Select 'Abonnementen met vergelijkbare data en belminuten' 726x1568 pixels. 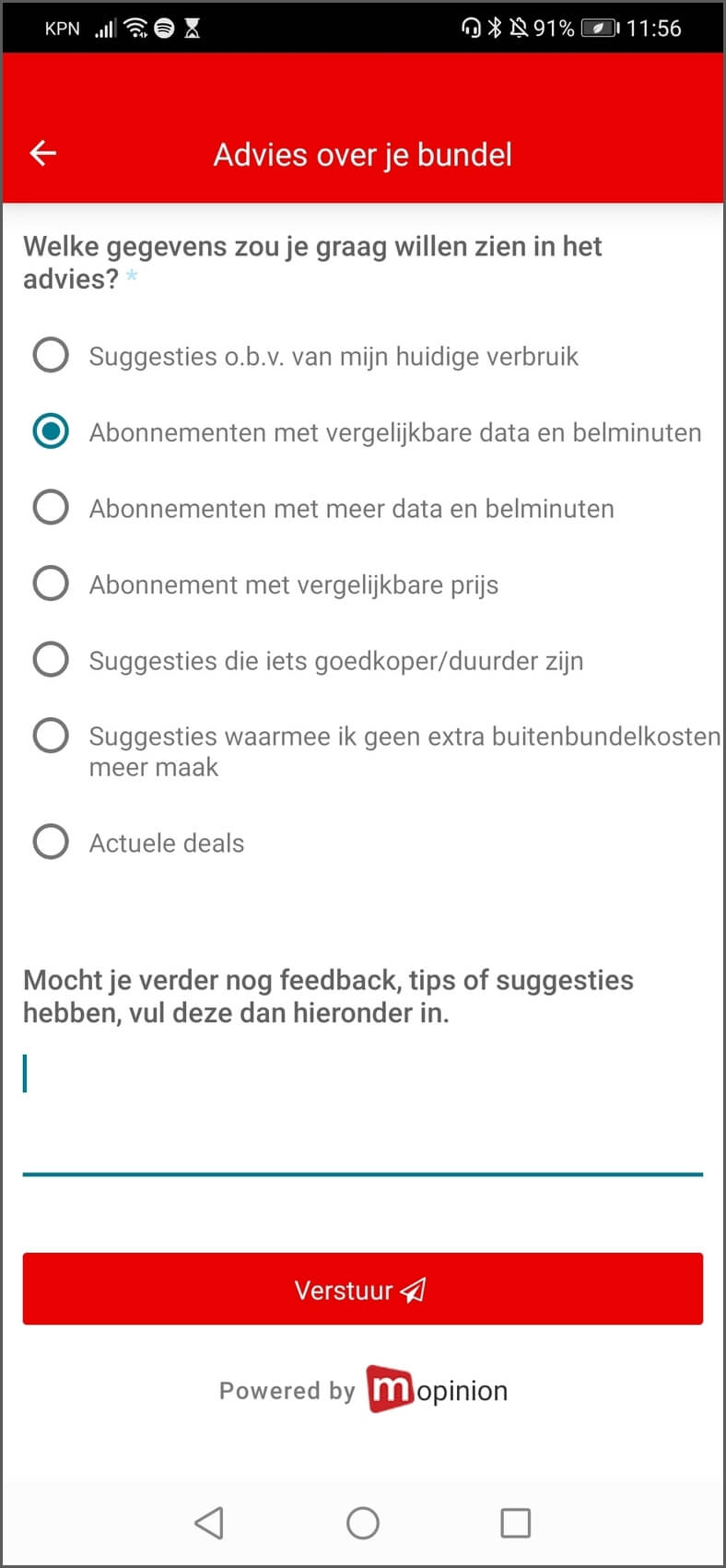[x=51, y=431]
